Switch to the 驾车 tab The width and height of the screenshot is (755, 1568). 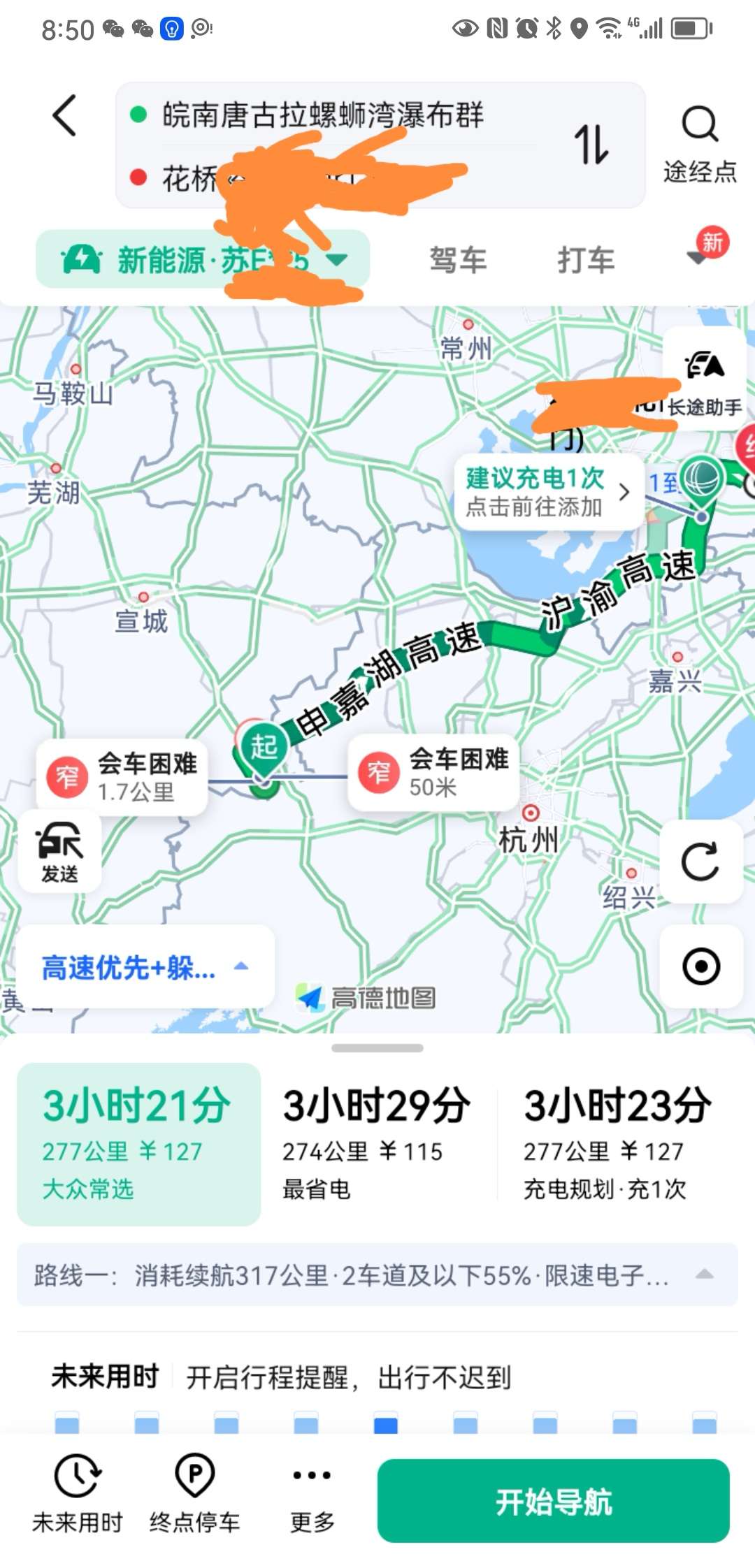coord(458,260)
